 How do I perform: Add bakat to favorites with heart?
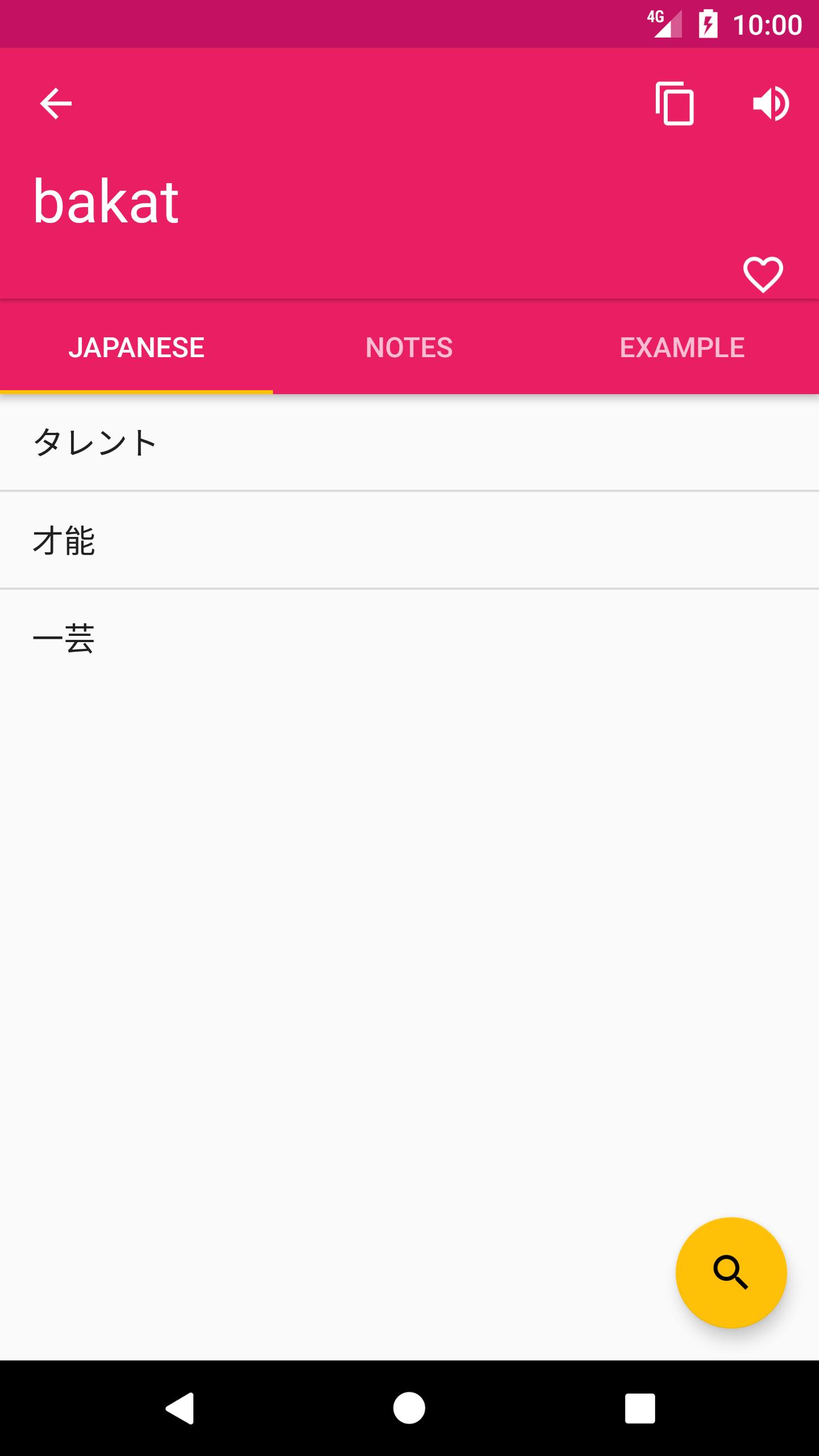tap(763, 274)
